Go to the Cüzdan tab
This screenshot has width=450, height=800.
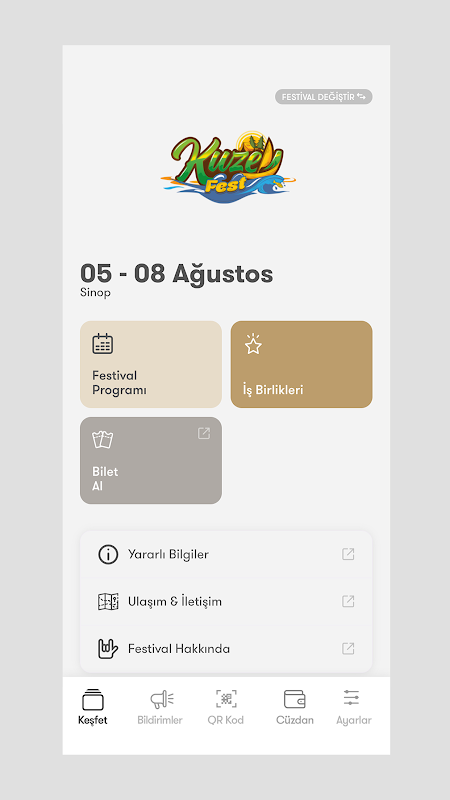[x=295, y=707]
